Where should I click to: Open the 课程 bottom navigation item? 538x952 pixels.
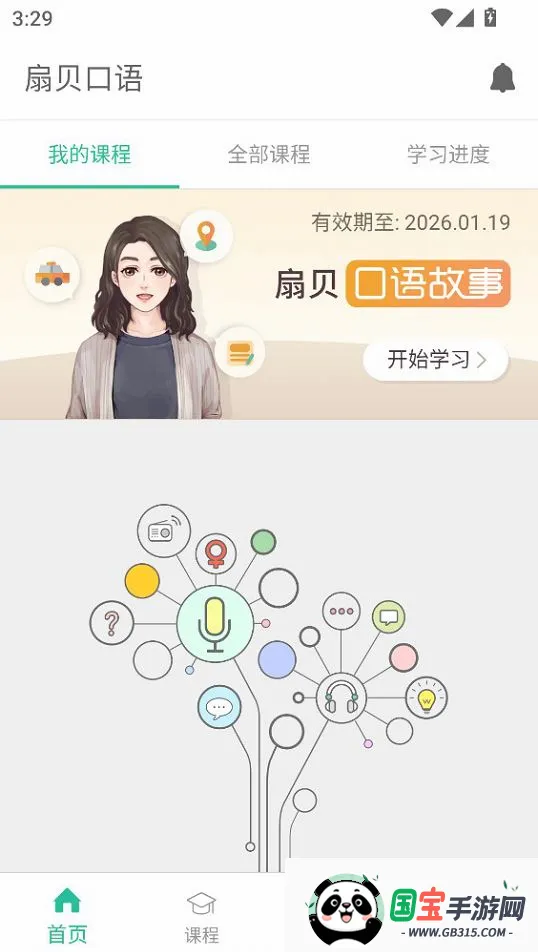[202, 916]
